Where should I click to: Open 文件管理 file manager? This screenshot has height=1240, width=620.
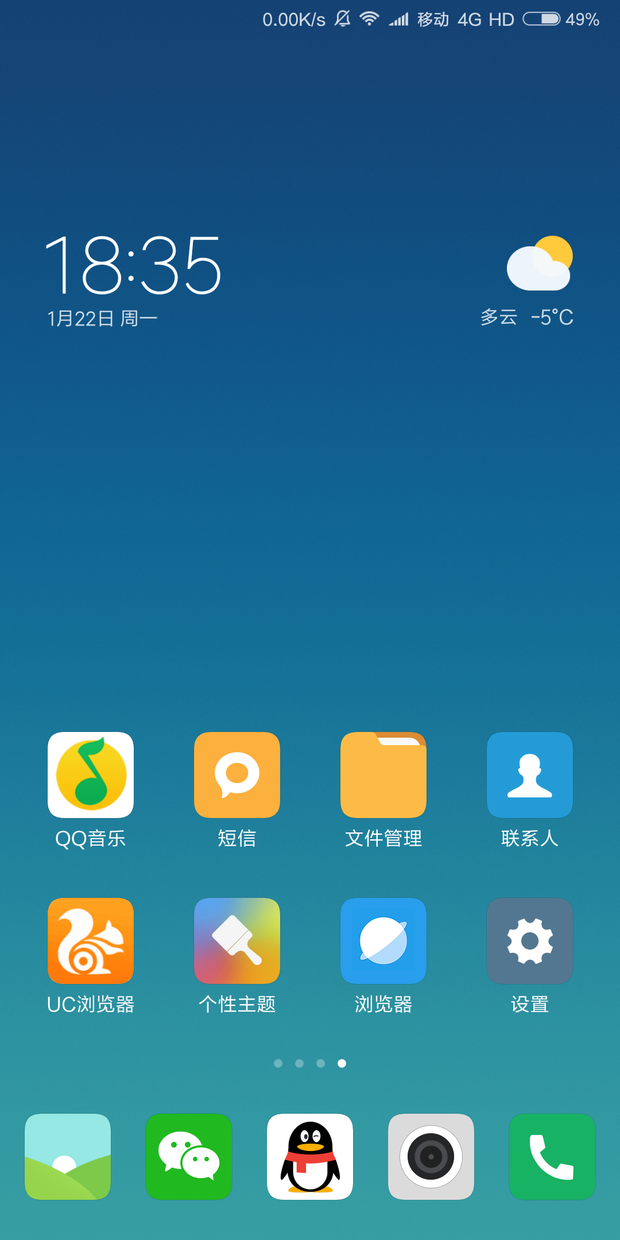(383, 775)
